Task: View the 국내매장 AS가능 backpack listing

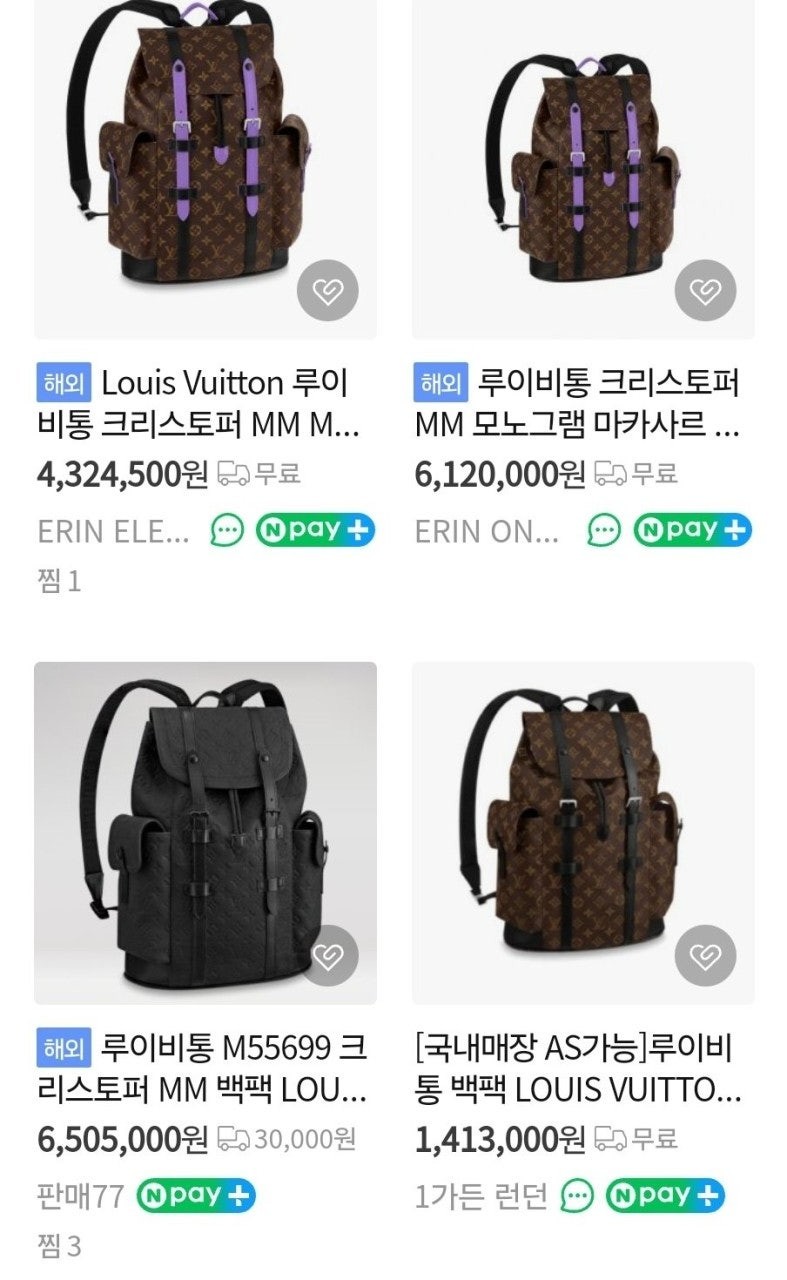Action: (583, 832)
